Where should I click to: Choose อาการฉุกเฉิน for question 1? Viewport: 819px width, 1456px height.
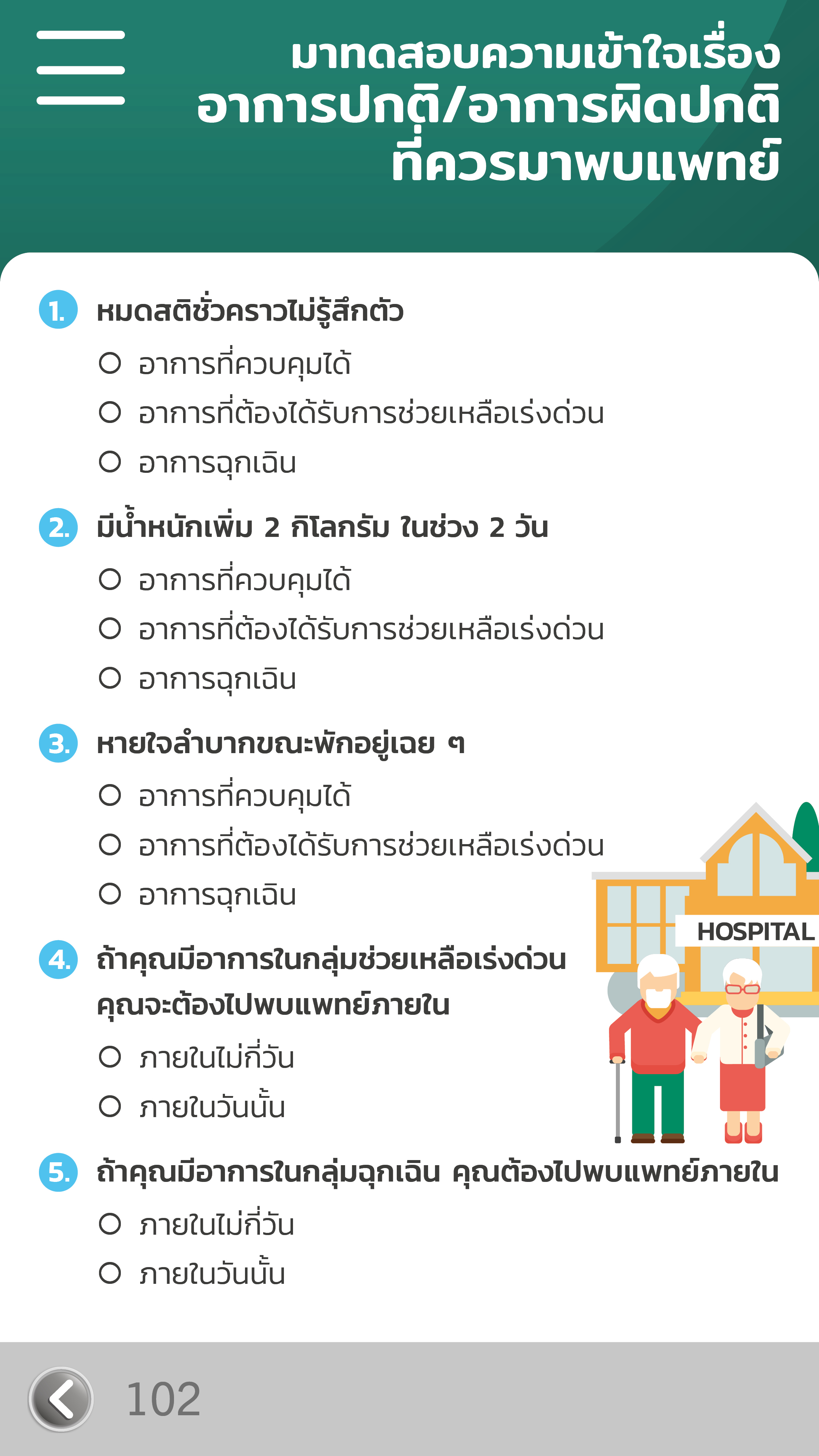tap(110, 462)
